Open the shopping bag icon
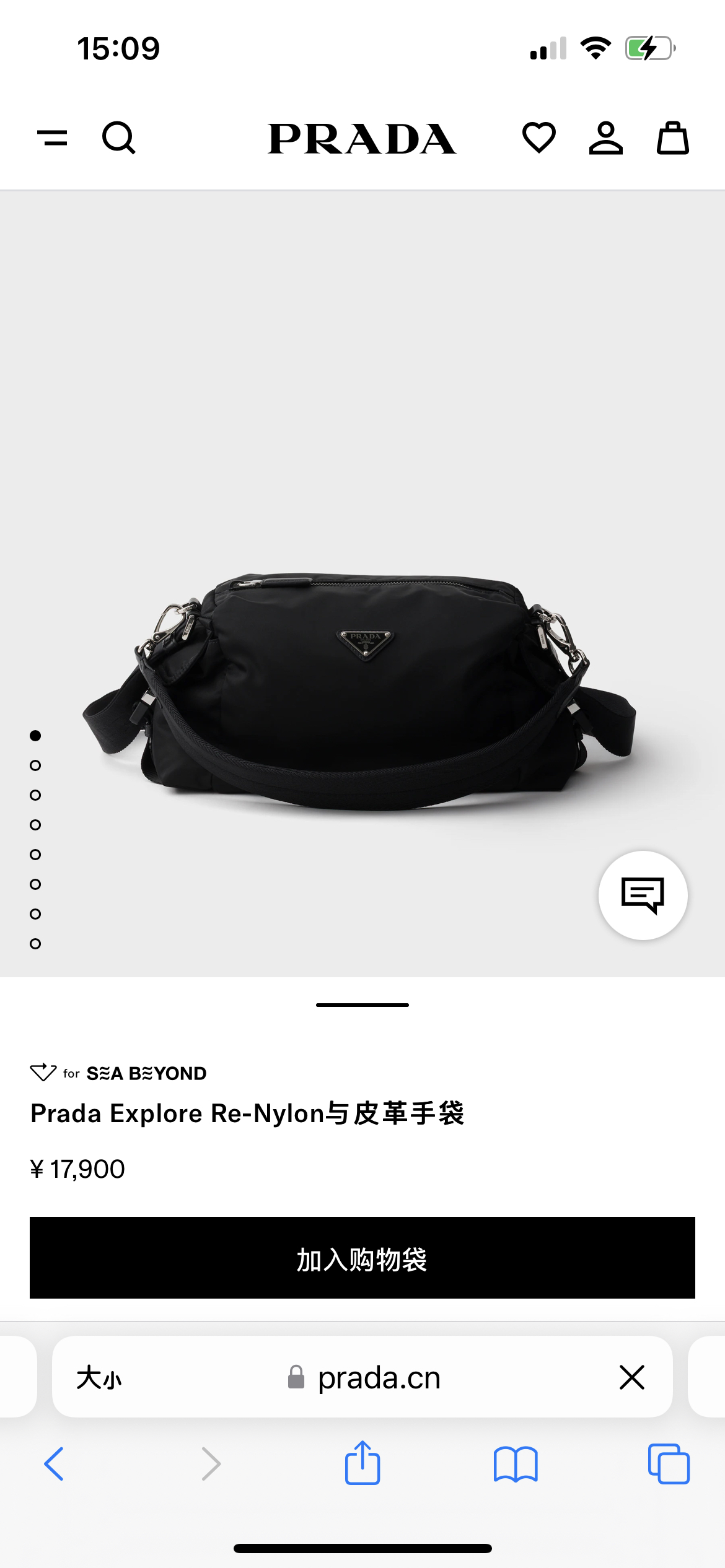The height and width of the screenshot is (1568, 725). tap(673, 137)
